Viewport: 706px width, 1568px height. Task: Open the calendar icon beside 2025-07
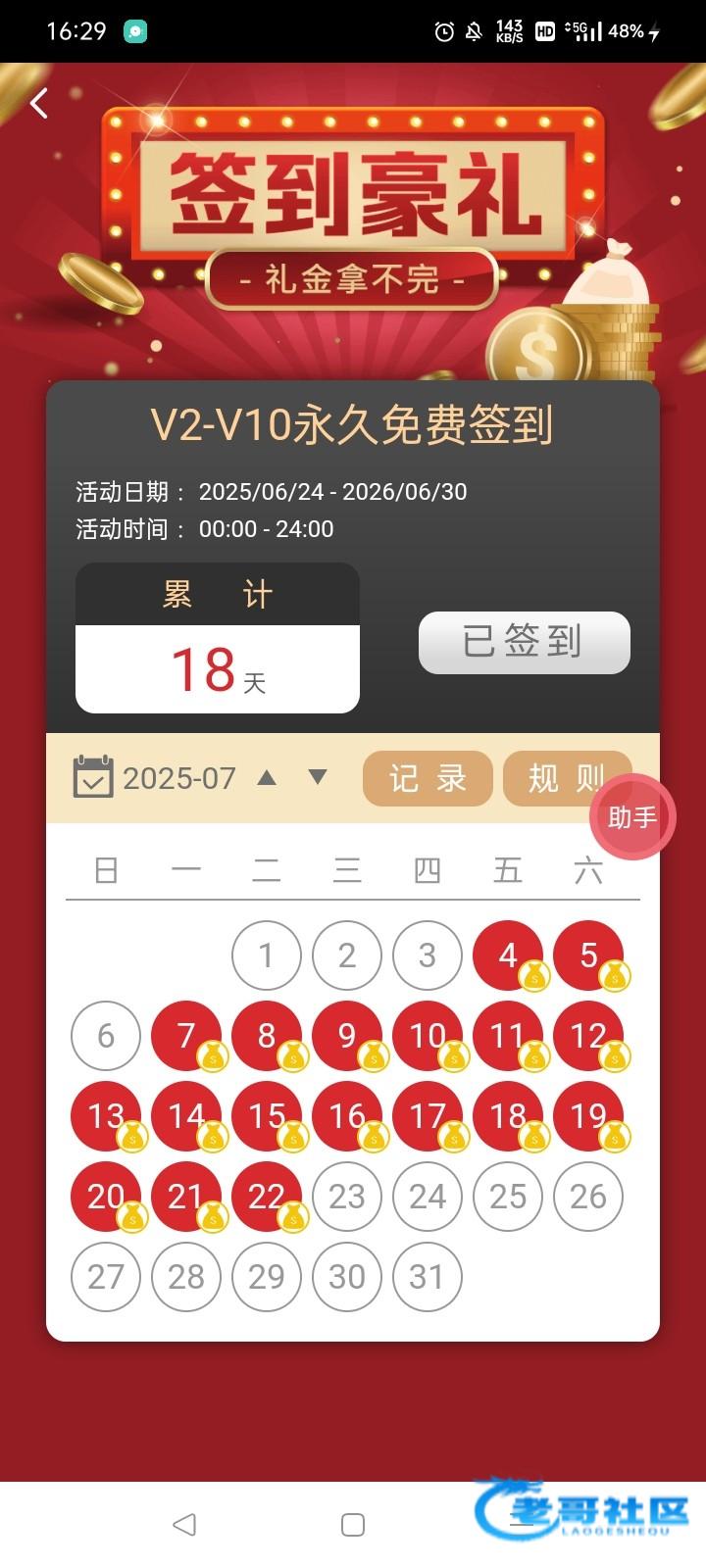[x=93, y=777]
